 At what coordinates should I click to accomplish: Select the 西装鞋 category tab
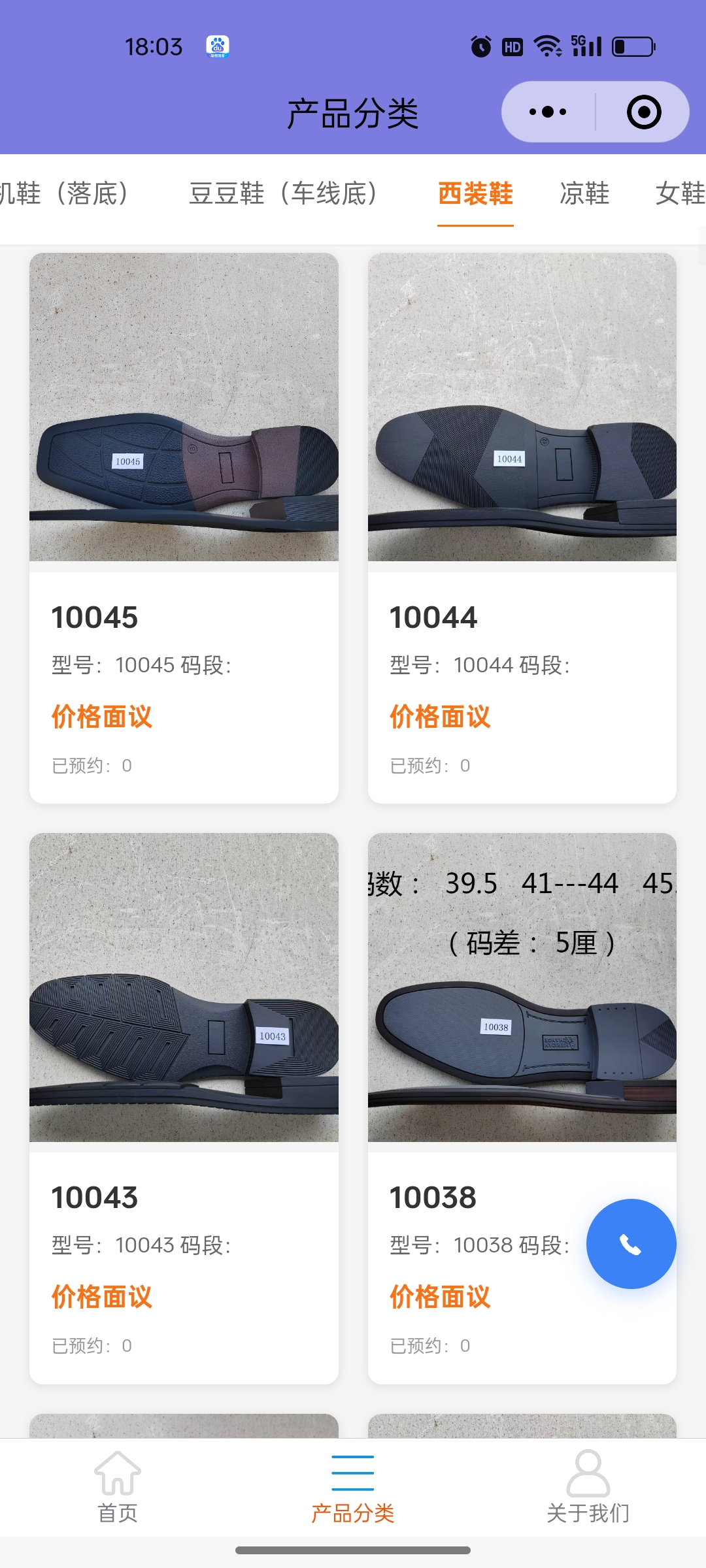475,193
